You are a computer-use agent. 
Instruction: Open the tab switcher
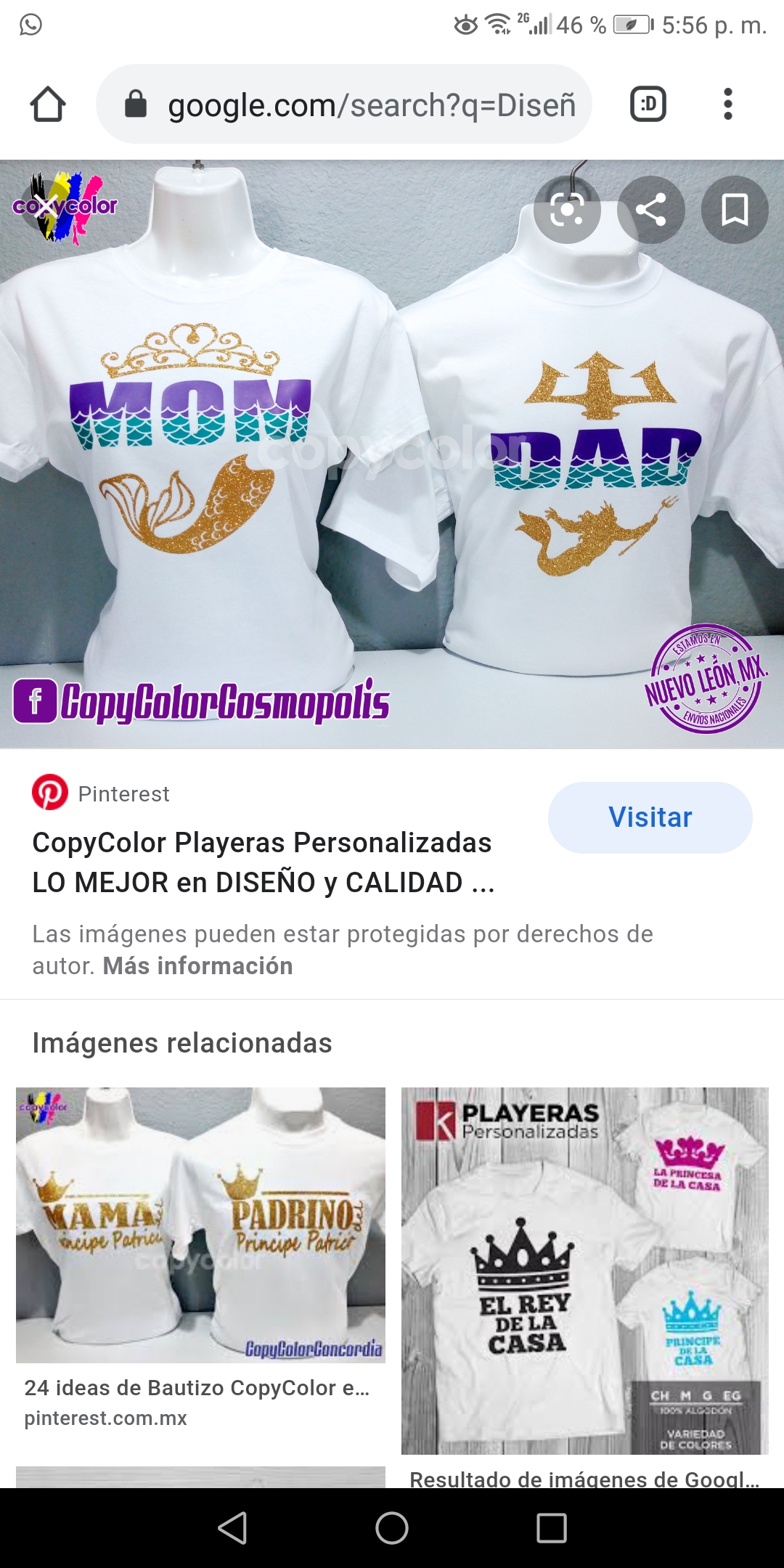(648, 105)
